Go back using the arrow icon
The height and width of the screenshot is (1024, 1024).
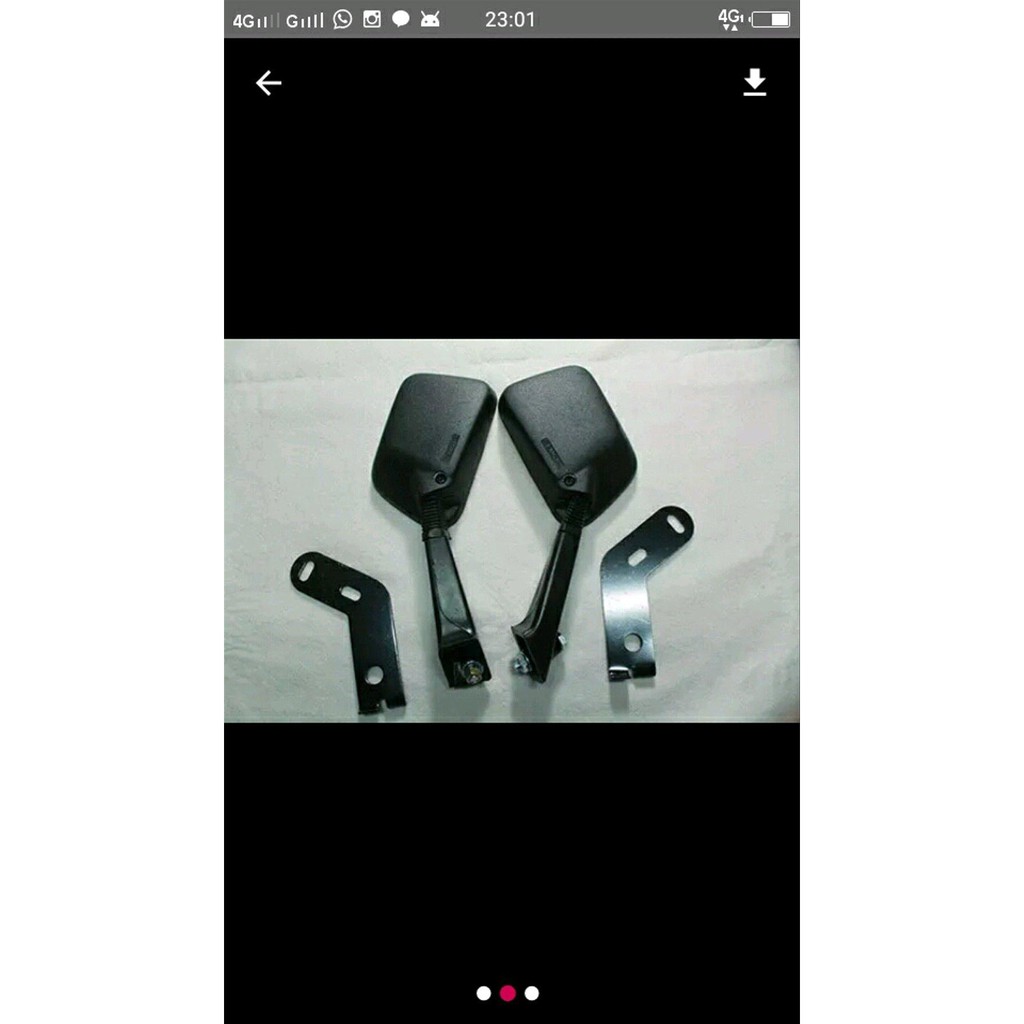point(268,83)
